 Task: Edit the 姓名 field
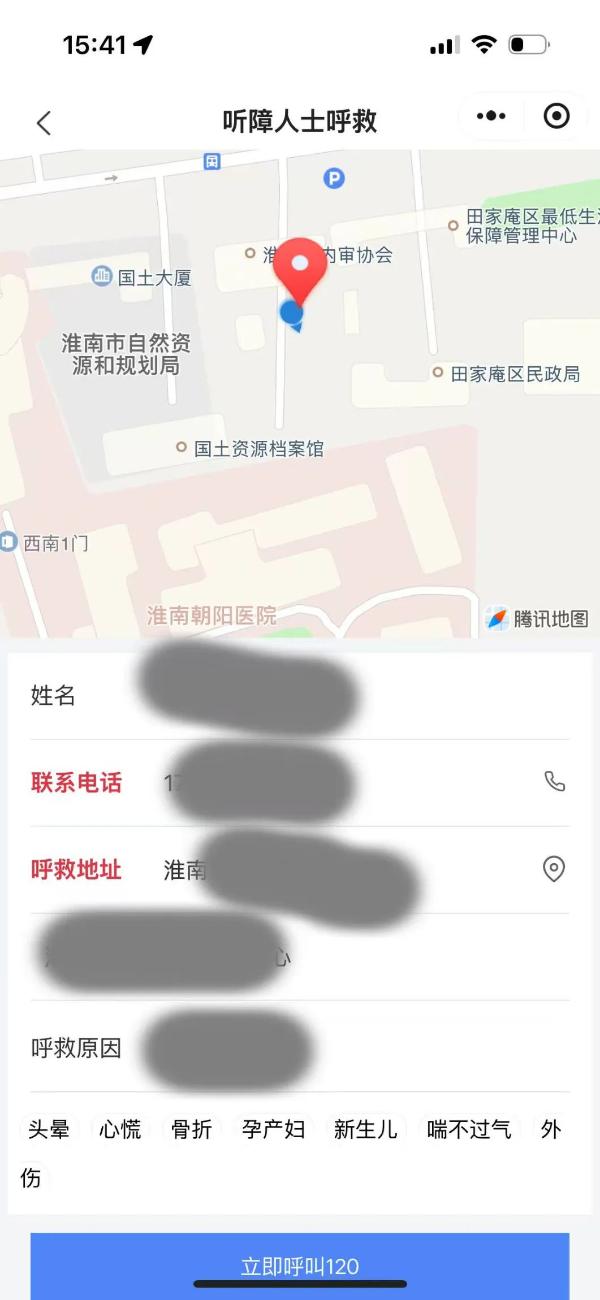click(300, 696)
